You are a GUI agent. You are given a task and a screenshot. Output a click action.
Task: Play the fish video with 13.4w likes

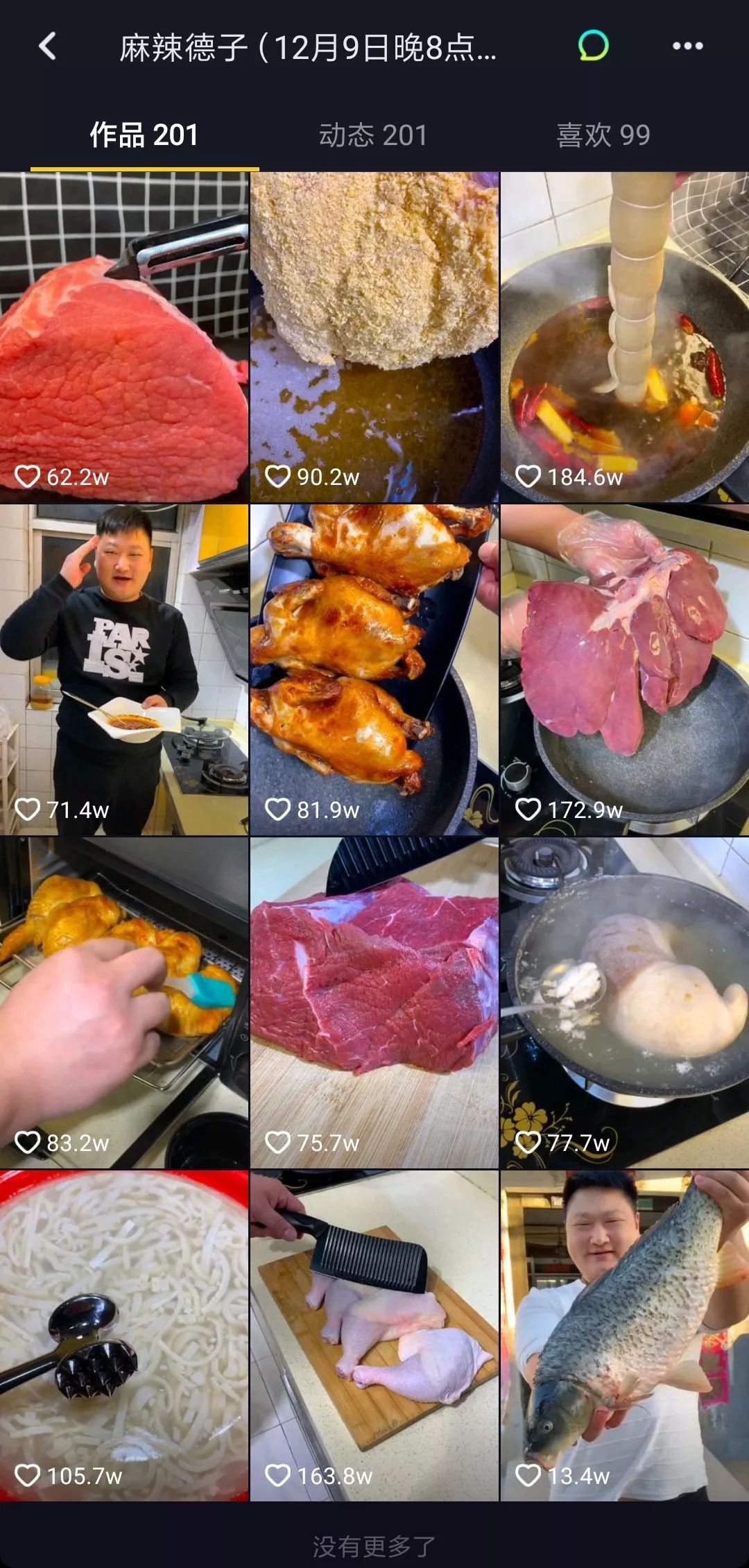pos(624,1336)
